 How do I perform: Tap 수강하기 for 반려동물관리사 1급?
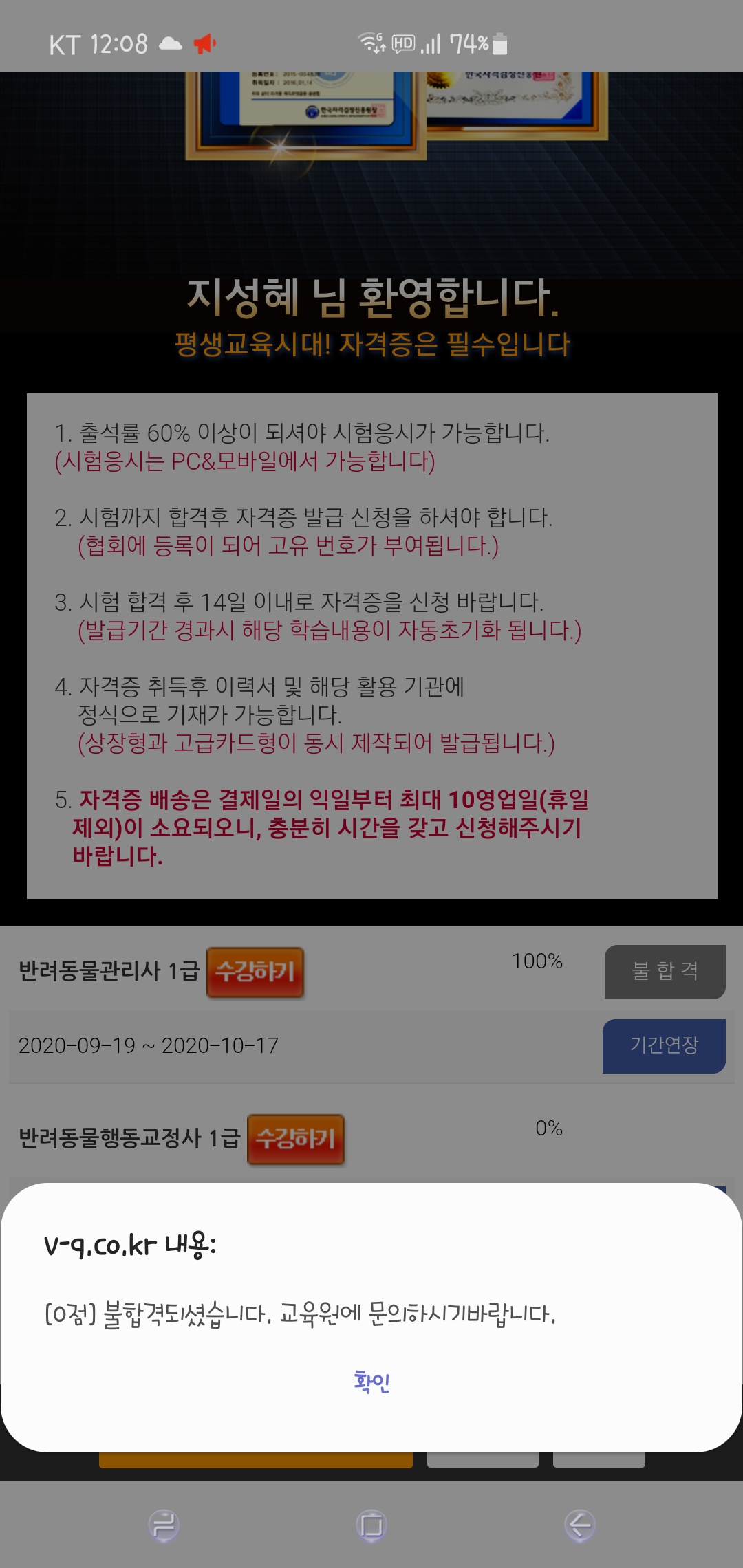point(255,972)
